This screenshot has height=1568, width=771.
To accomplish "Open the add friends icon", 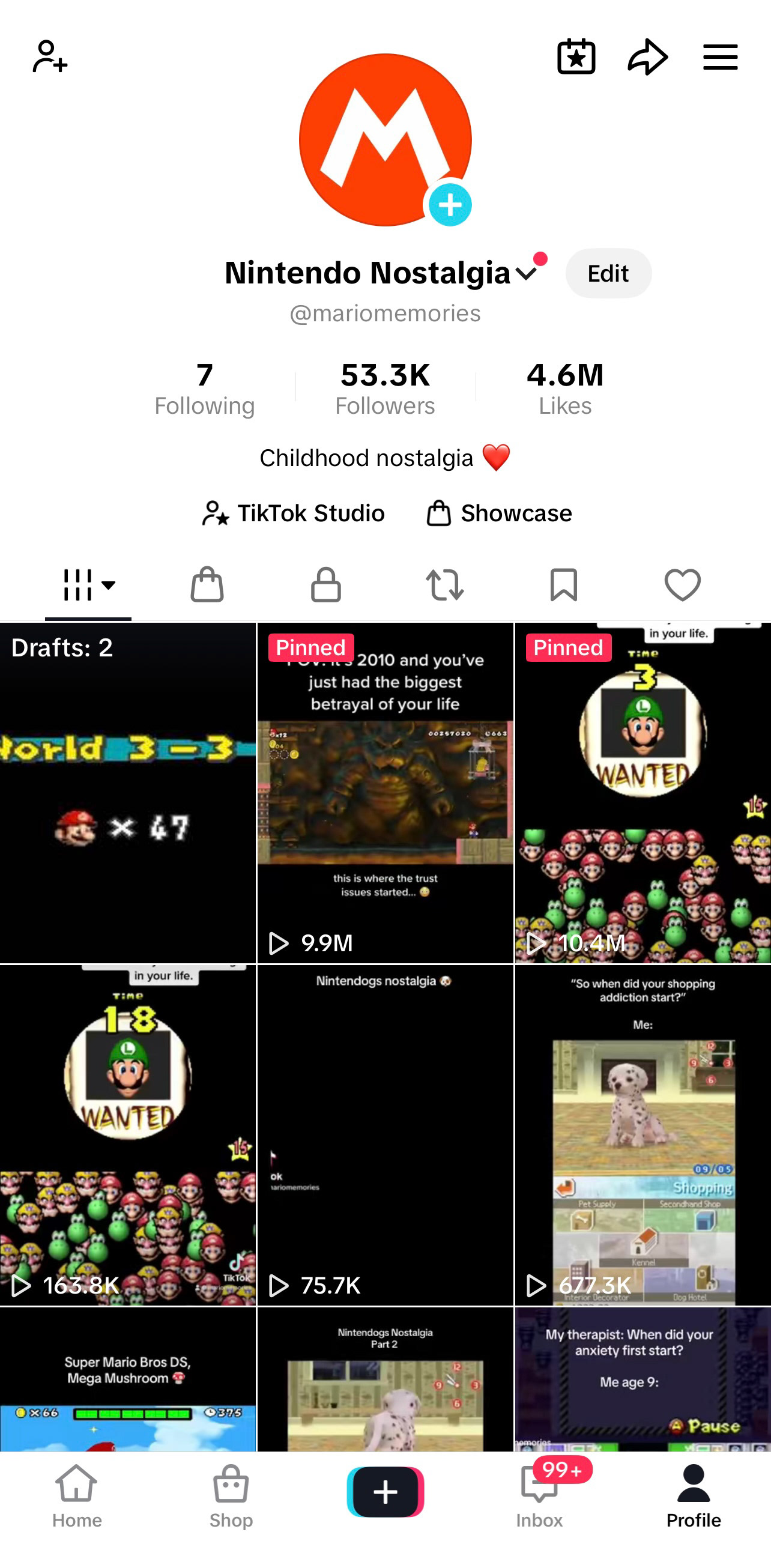I will point(50,56).
